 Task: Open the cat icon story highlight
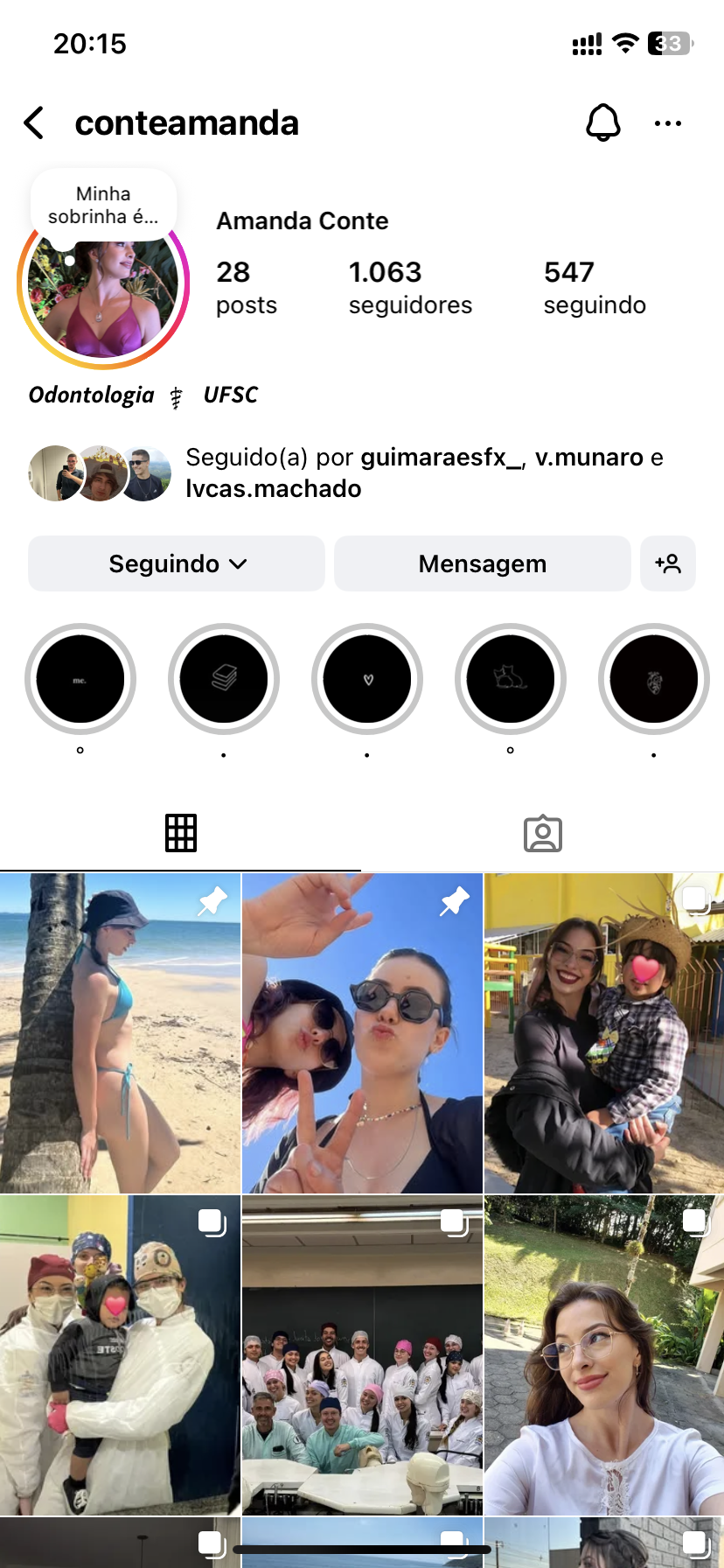tap(511, 679)
